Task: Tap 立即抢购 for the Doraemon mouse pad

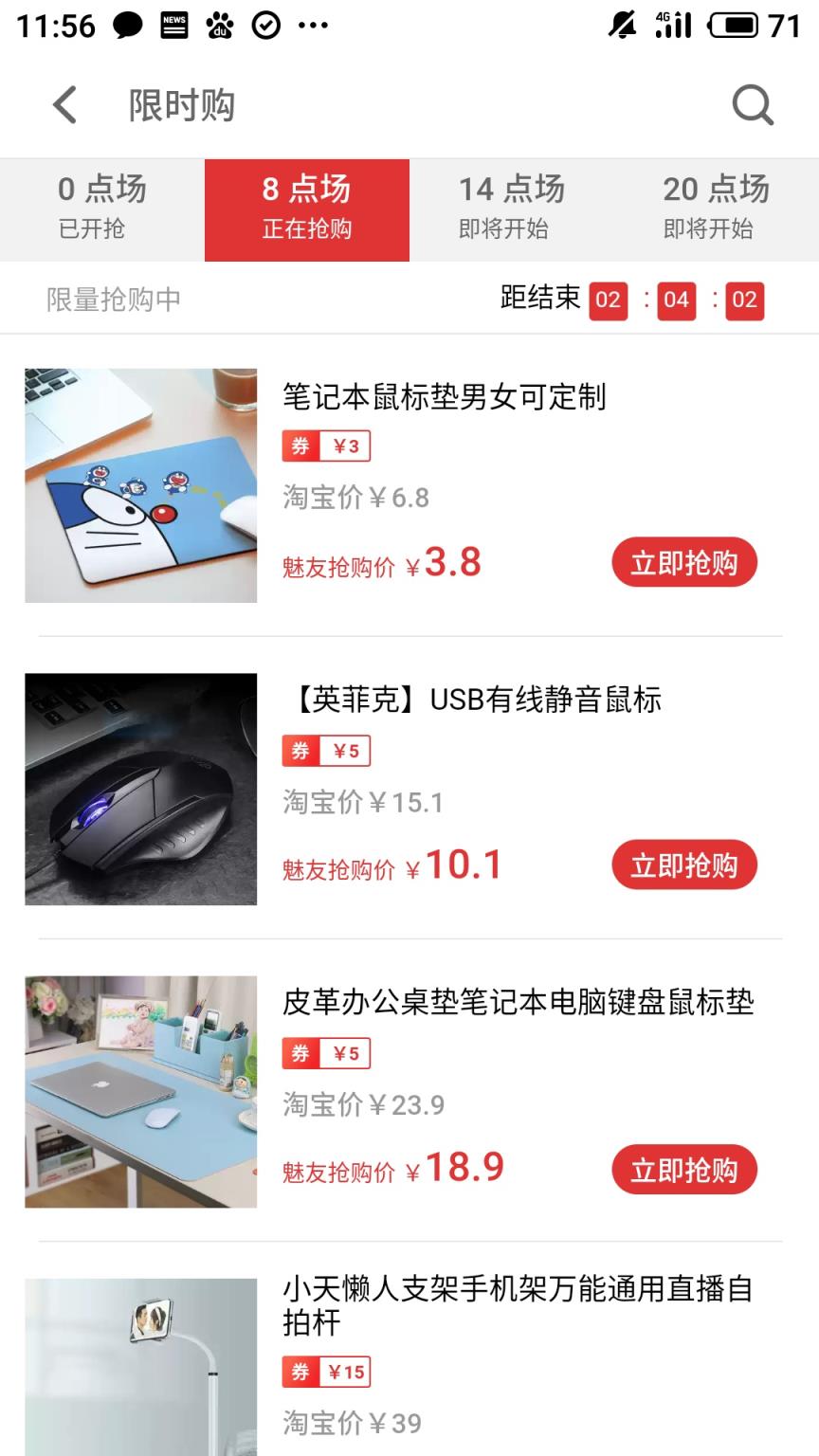Action: click(684, 561)
